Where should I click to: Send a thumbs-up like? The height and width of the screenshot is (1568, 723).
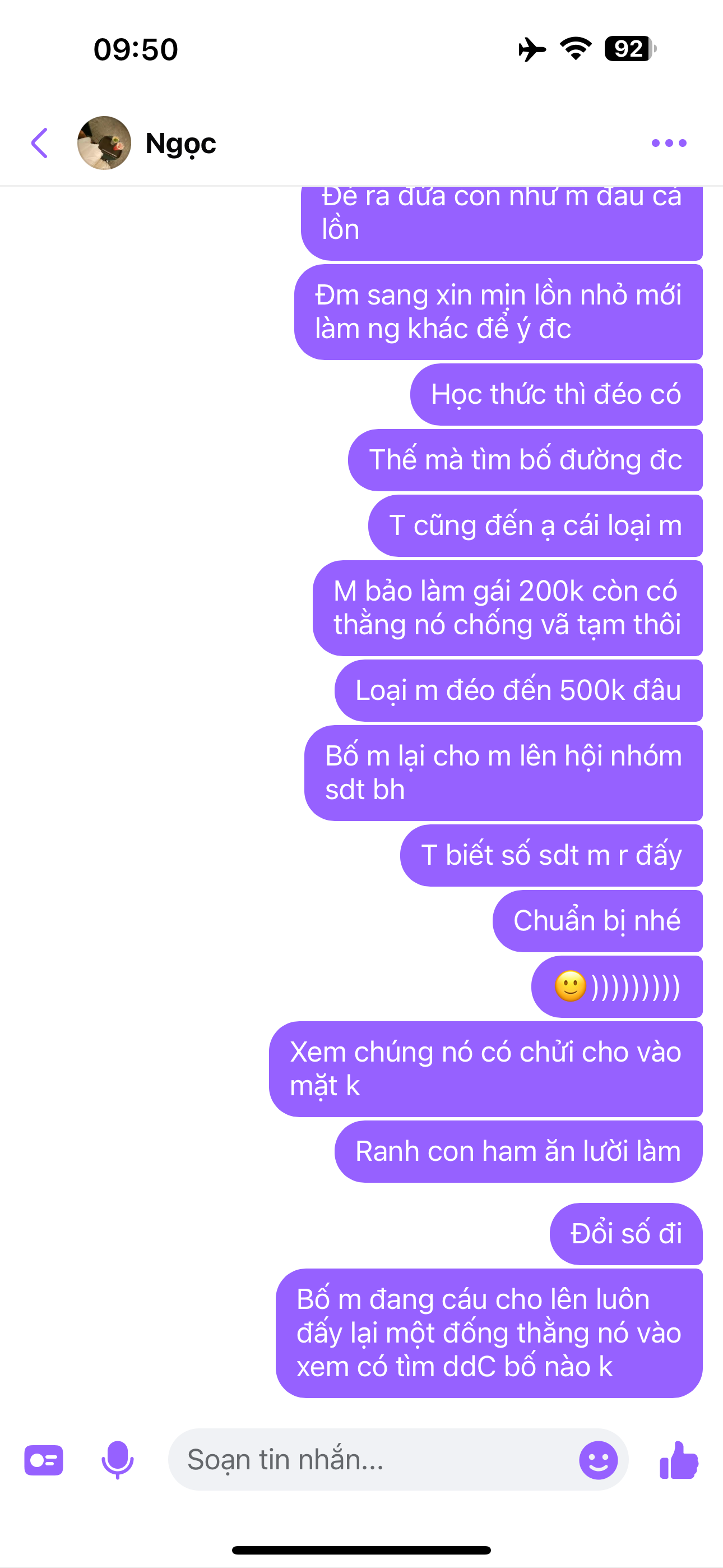click(679, 1460)
